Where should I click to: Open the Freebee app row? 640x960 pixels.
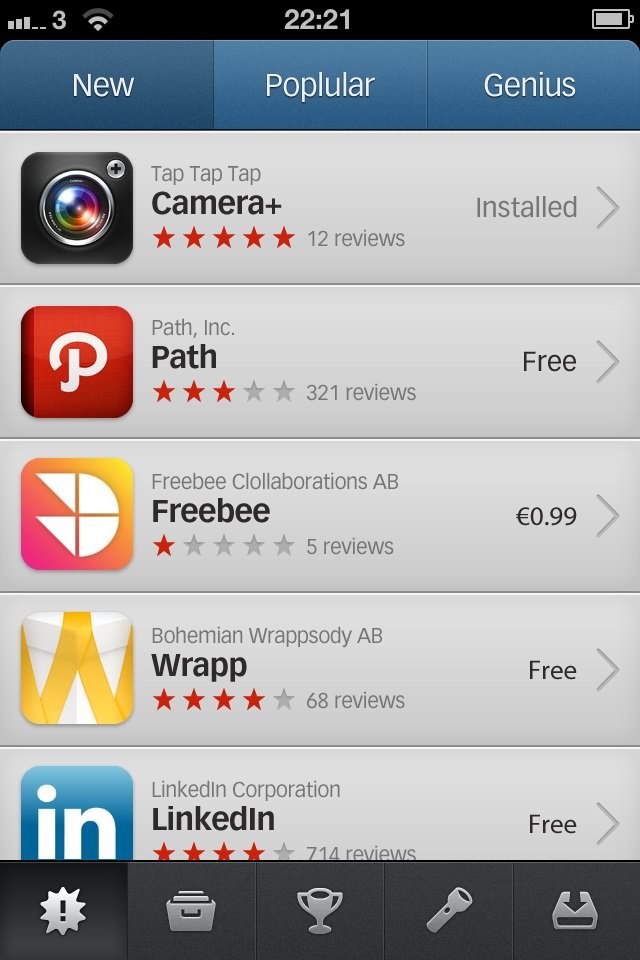click(x=320, y=516)
